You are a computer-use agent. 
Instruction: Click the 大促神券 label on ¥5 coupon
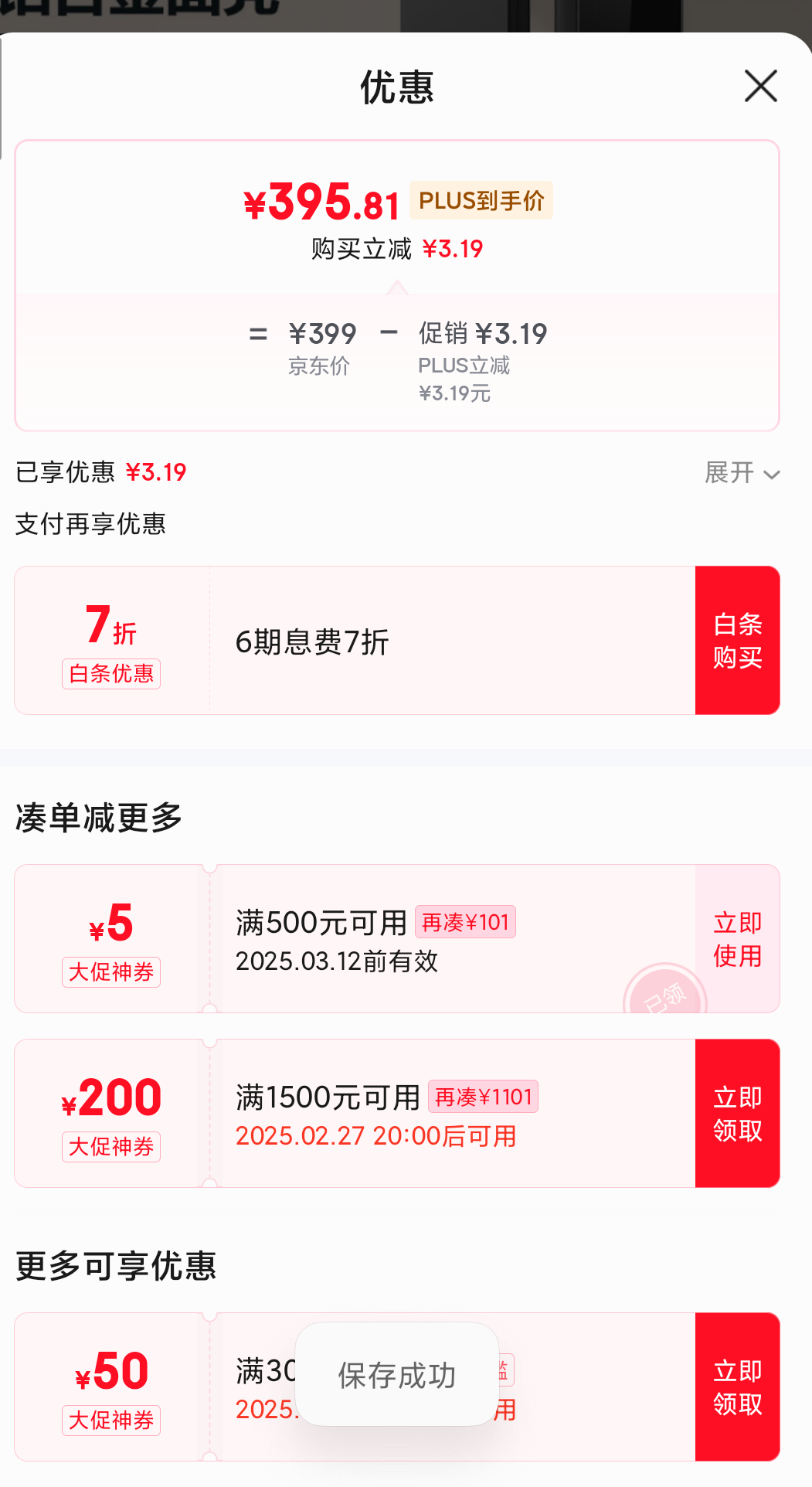pyautogui.click(x=110, y=972)
